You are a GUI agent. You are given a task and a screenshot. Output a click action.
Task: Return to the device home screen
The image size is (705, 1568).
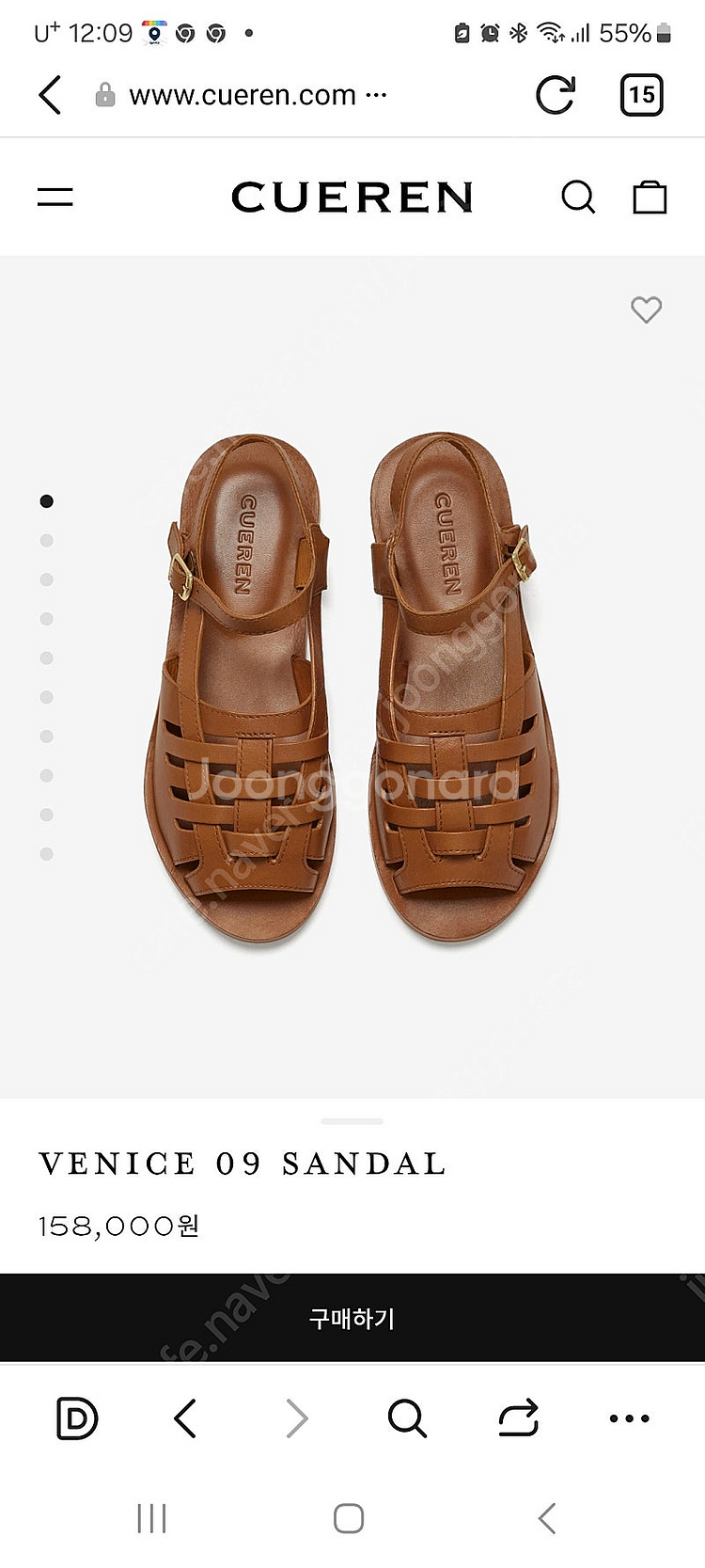(x=349, y=1518)
